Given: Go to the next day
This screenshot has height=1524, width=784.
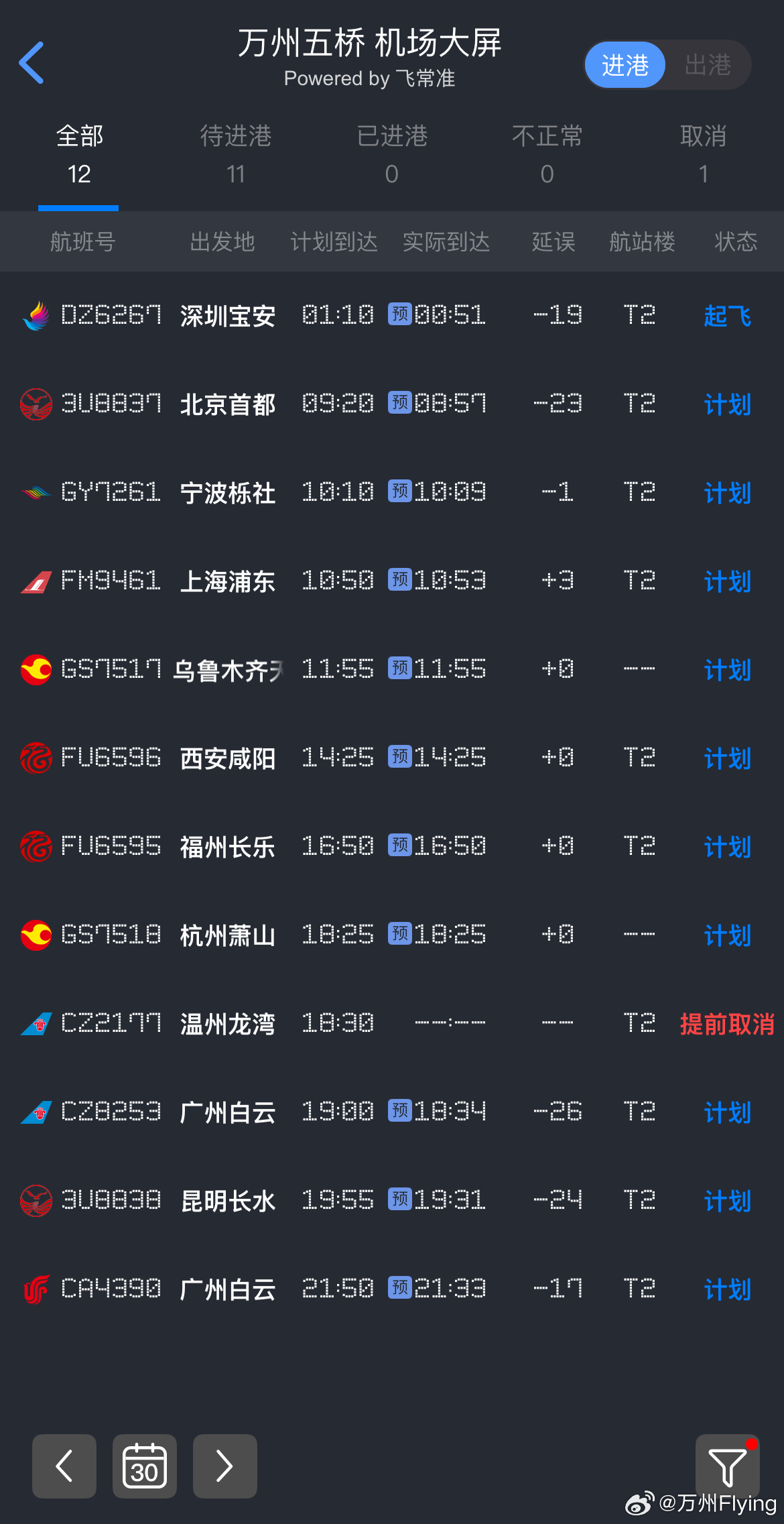Looking at the screenshot, I should 225,1466.
